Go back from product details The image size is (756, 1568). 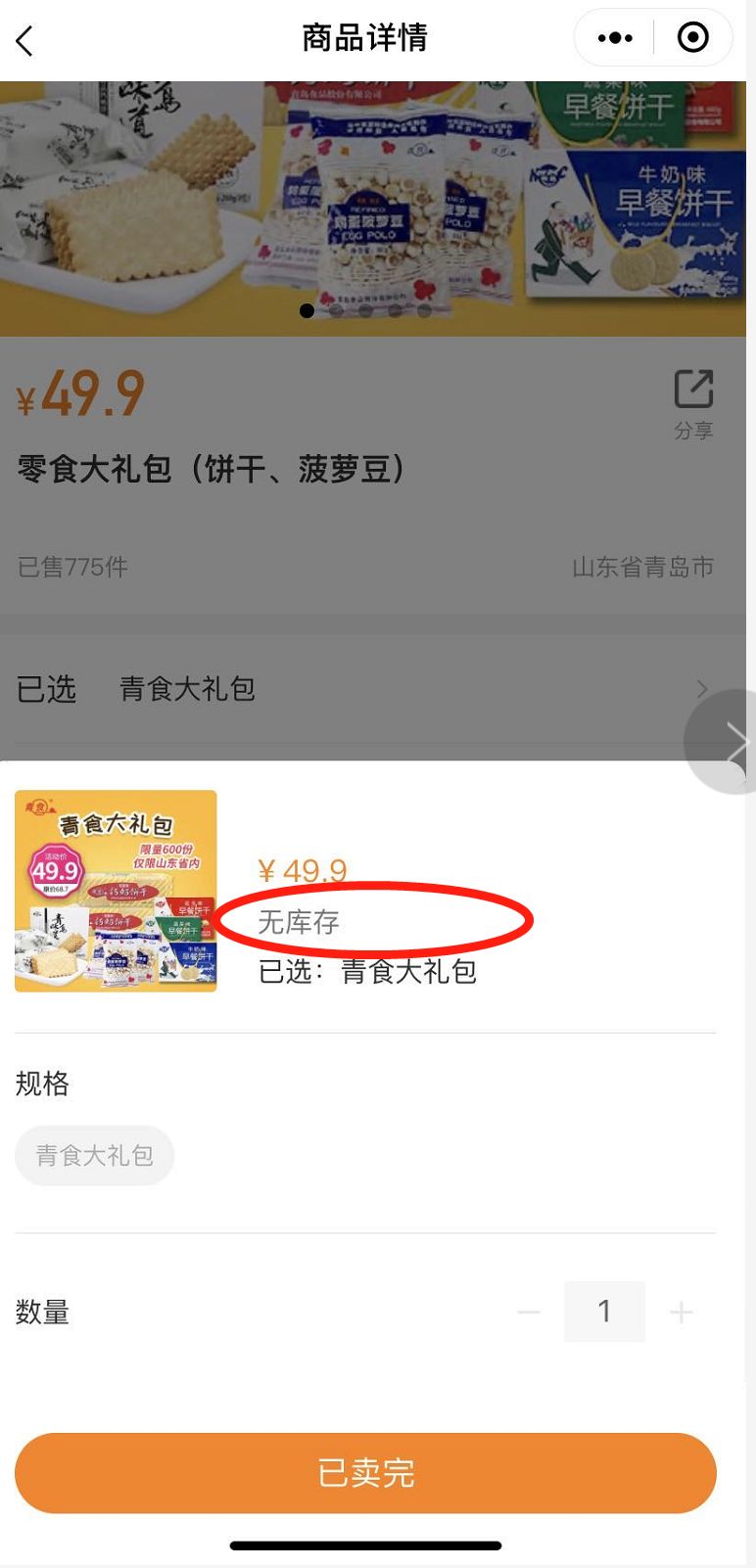tap(25, 41)
